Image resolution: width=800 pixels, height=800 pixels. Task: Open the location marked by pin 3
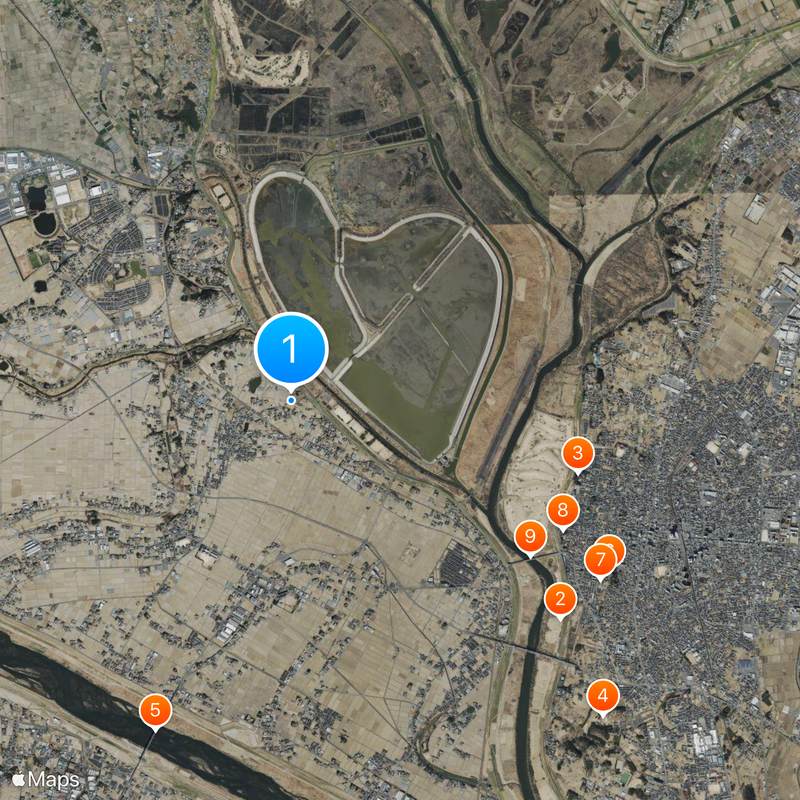pyautogui.click(x=577, y=454)
